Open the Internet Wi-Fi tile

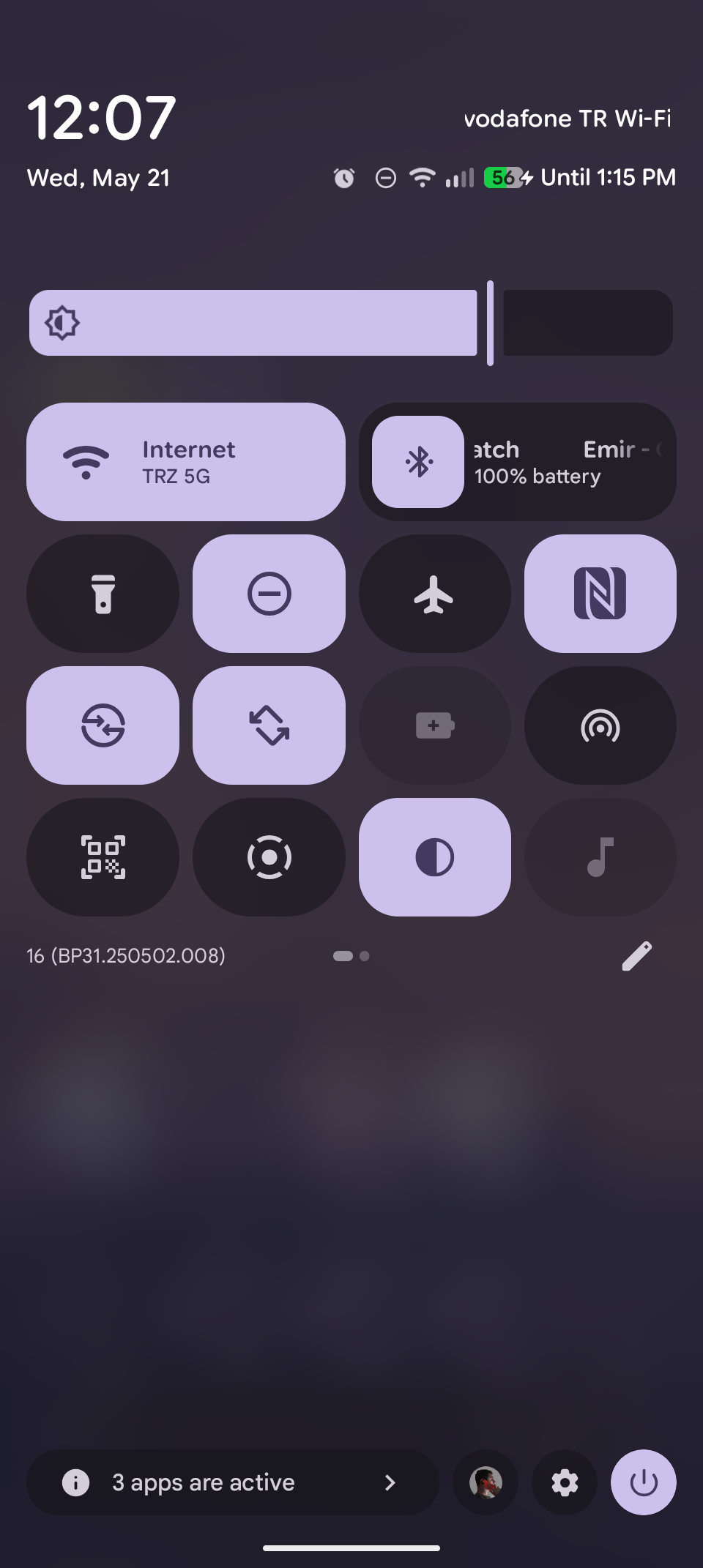click(185, 462)
